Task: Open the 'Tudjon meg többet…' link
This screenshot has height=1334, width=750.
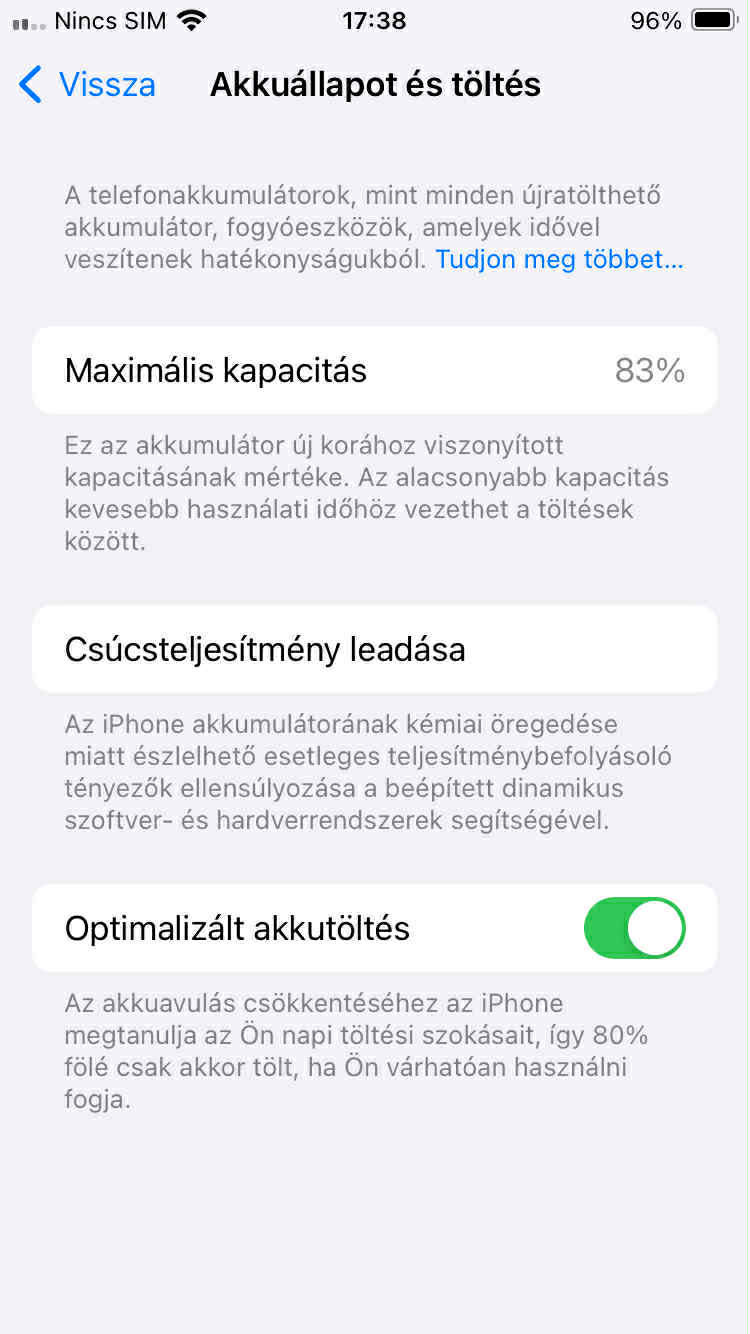Action: 559,260
